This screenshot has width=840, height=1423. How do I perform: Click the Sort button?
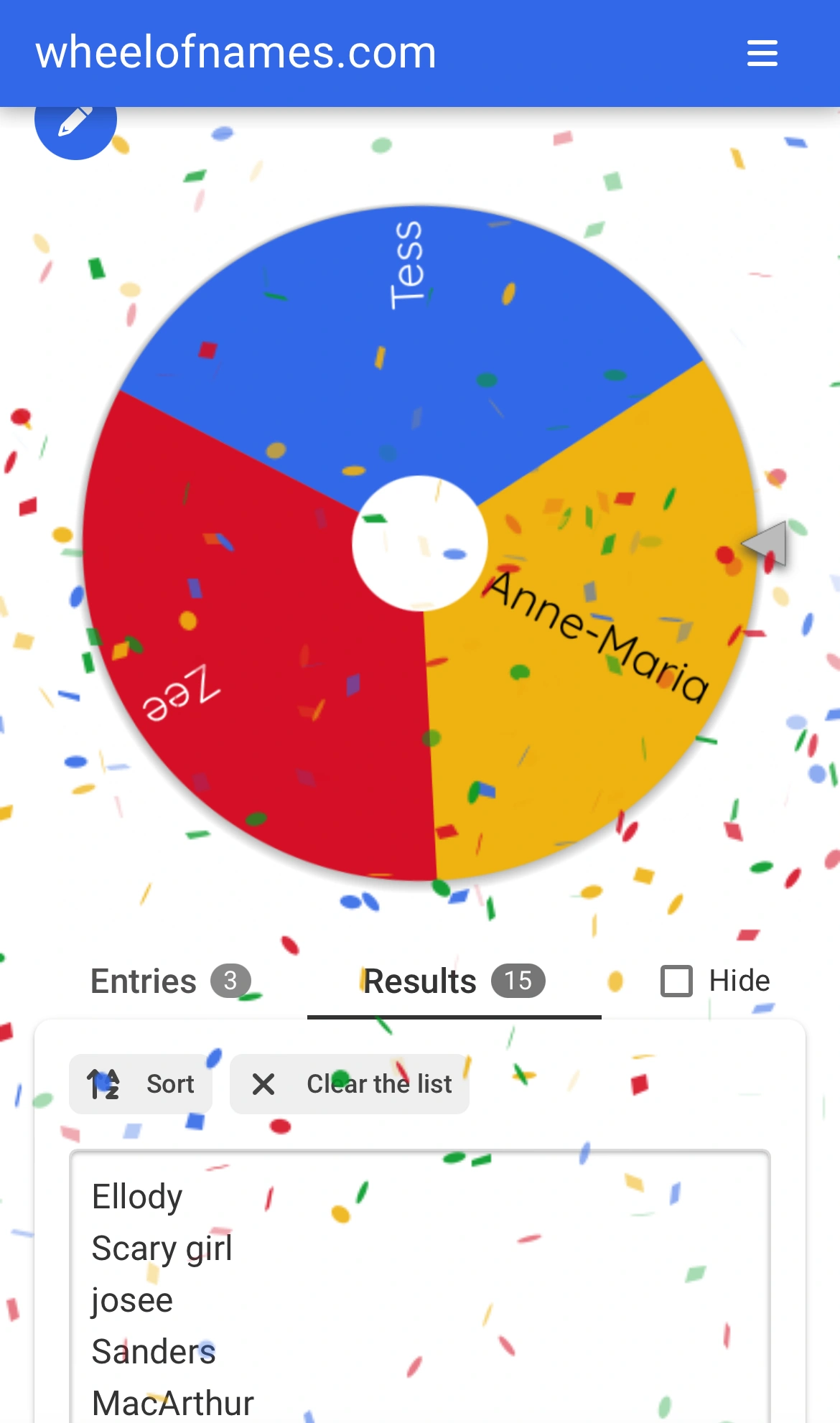point(141,1084)
